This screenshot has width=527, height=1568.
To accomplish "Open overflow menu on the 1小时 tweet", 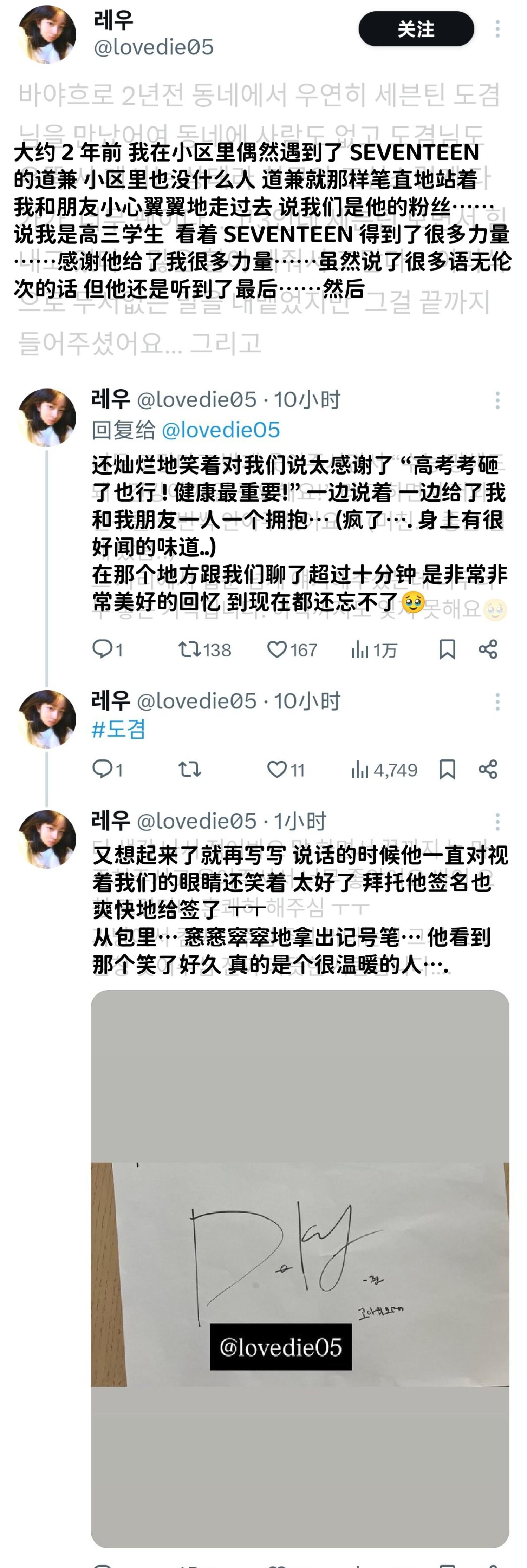I will point(498,822).
